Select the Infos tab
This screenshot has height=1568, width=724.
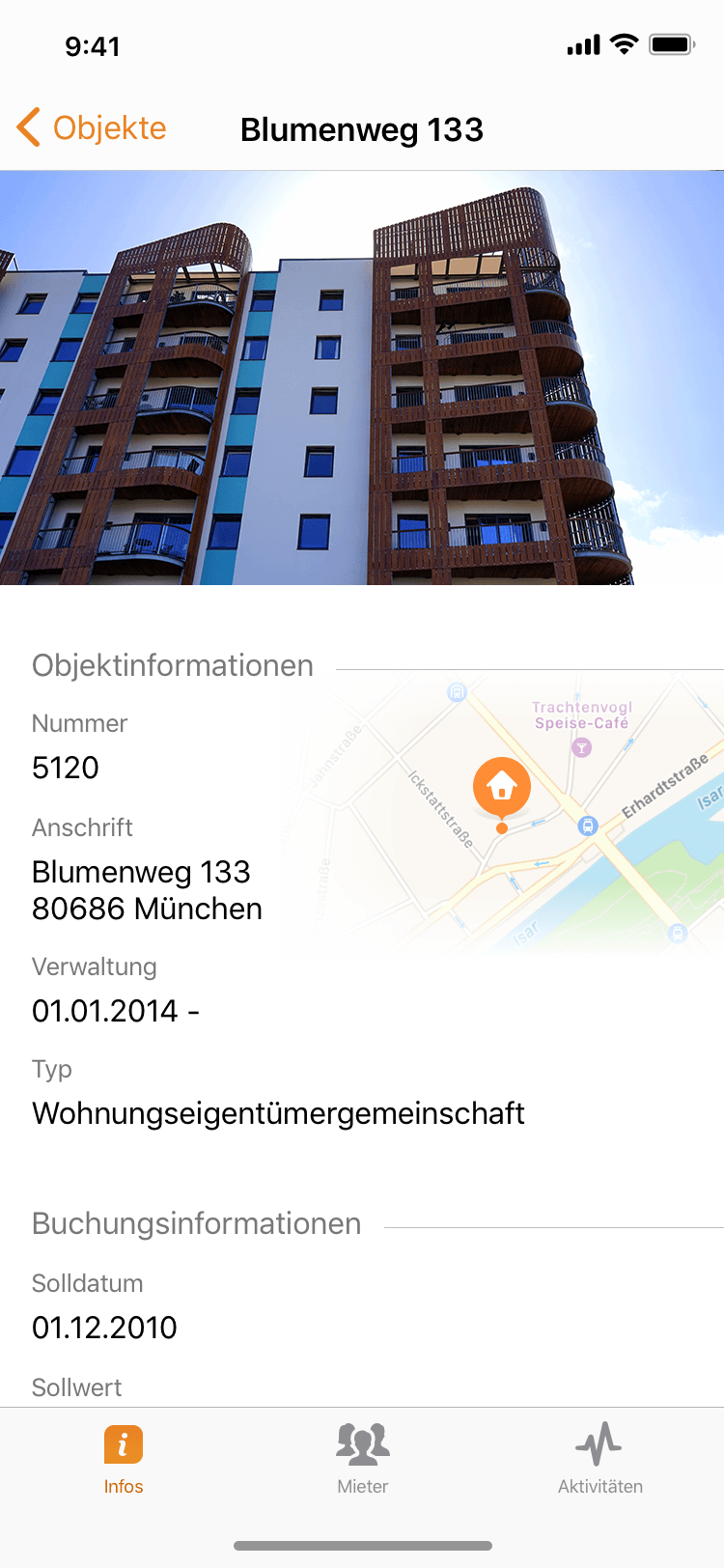pos(124,1458)
